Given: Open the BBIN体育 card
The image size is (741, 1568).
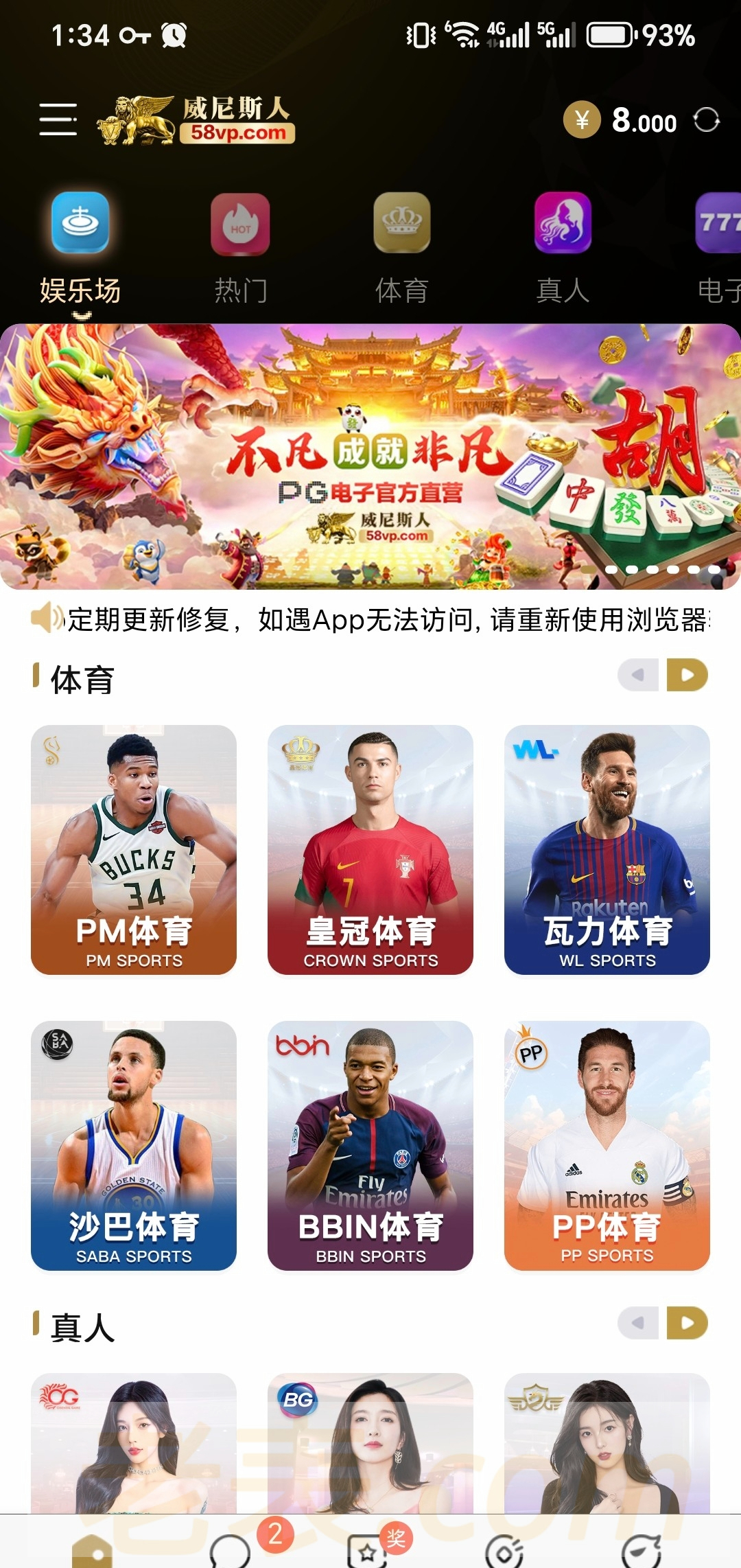Looking at the screenshot, I should pyautogui.click(x=370, y=1145).
